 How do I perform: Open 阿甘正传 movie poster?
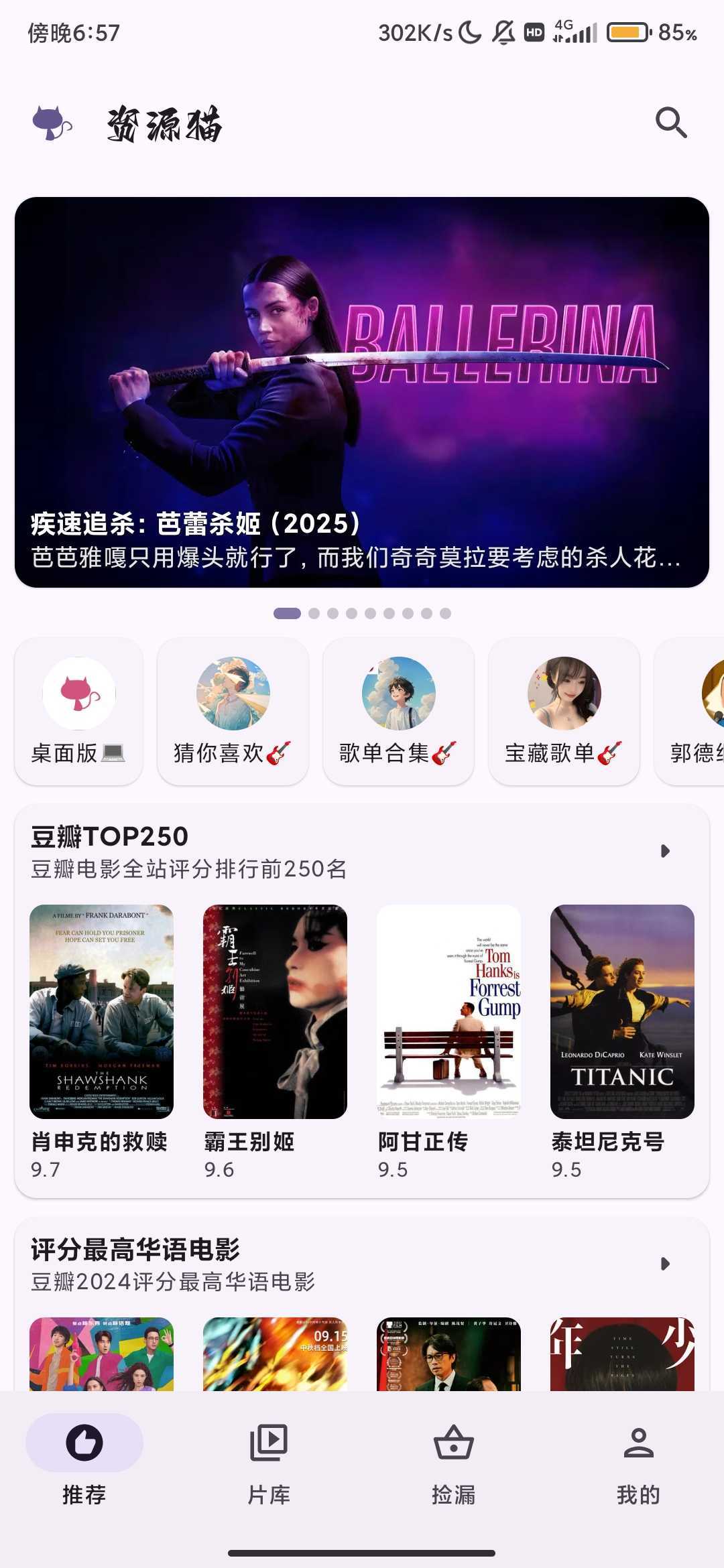(448, 1011)
